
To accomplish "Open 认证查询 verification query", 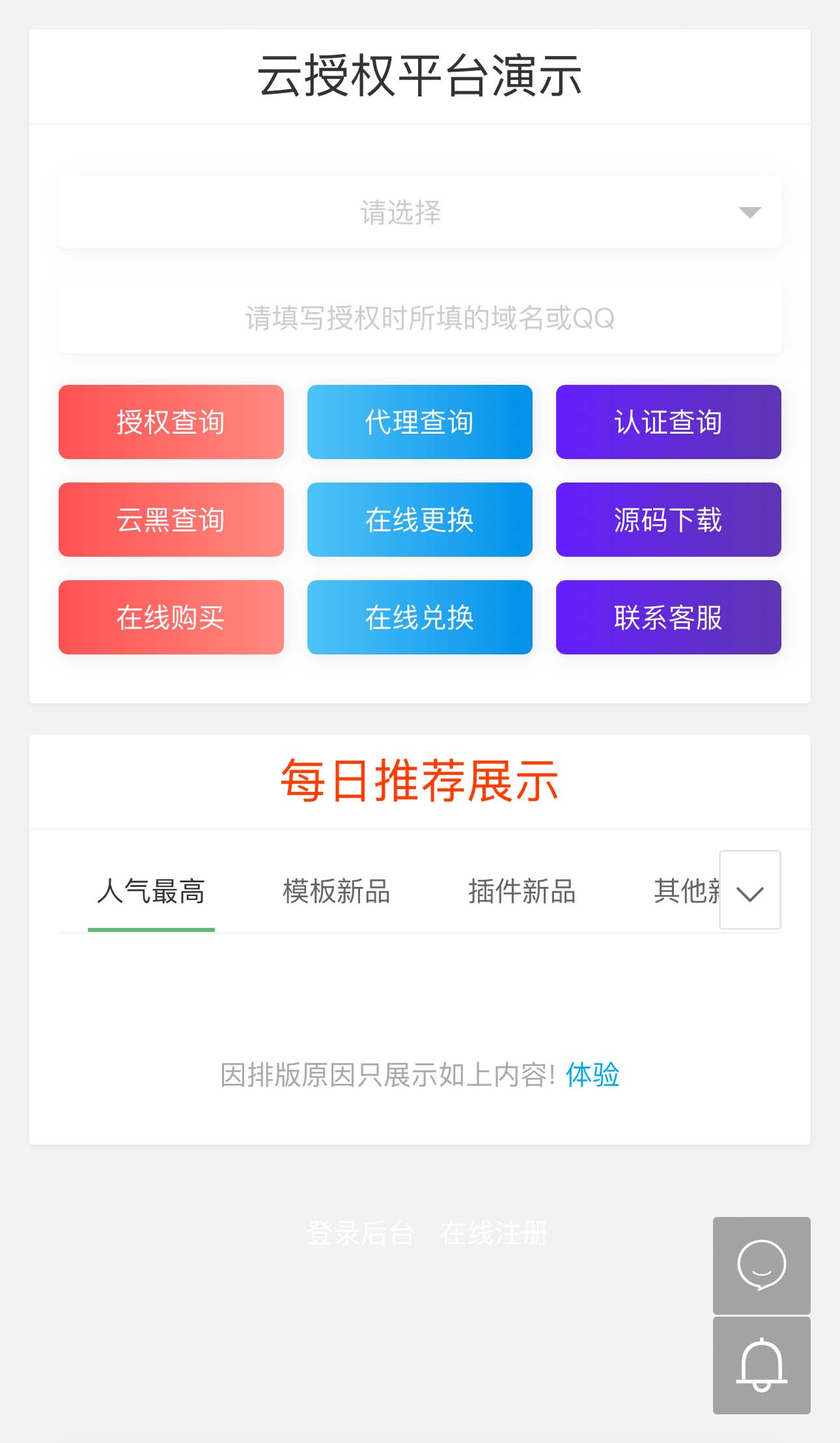I will pyautogui.click(x=669, y=422).
